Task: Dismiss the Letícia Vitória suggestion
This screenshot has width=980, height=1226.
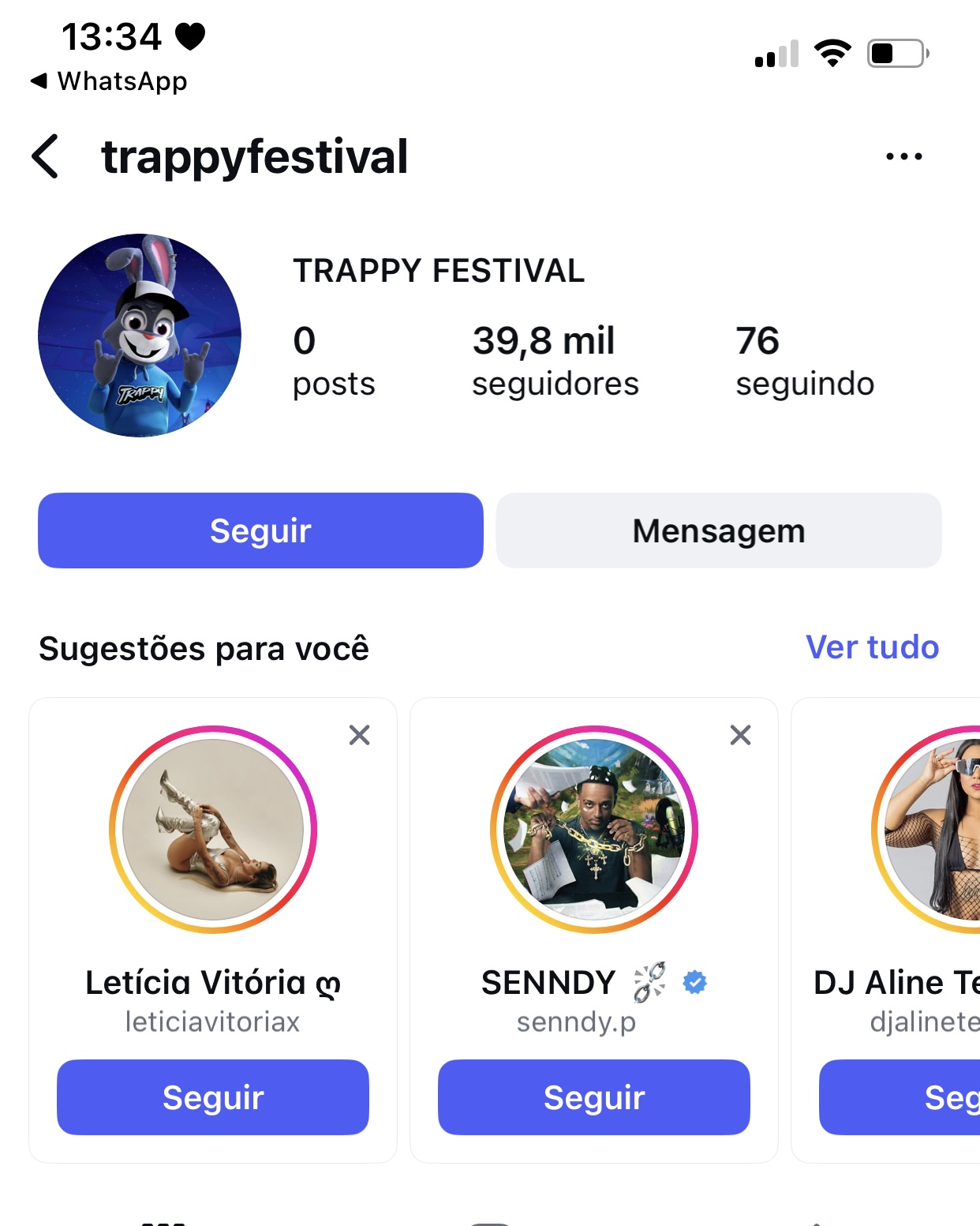Action: click(x=360, y=735)
